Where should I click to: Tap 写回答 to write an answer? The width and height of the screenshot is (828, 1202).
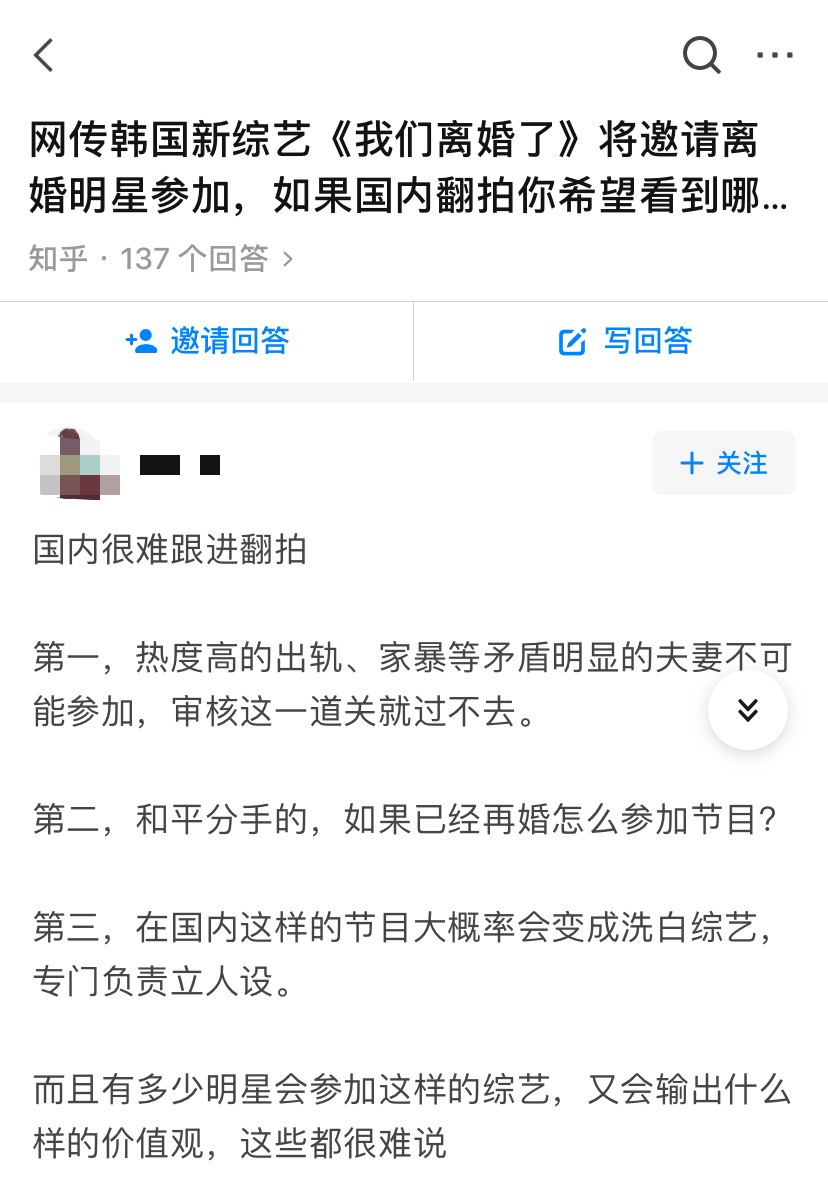tap(624, 341)
